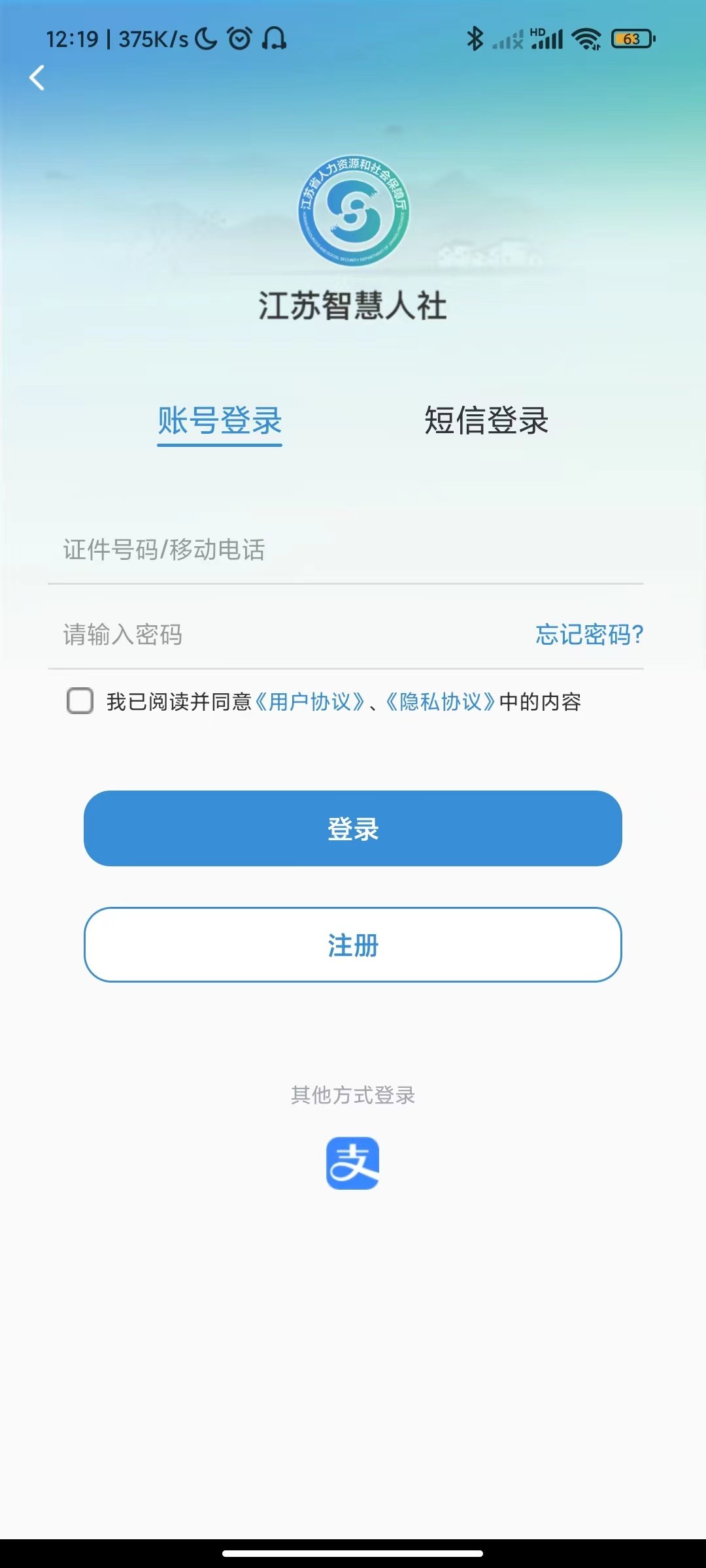Viewport: 706px width, 1568px height.
Task: Open the 《隐私协议》 link
Action: [x=441, y=702]
